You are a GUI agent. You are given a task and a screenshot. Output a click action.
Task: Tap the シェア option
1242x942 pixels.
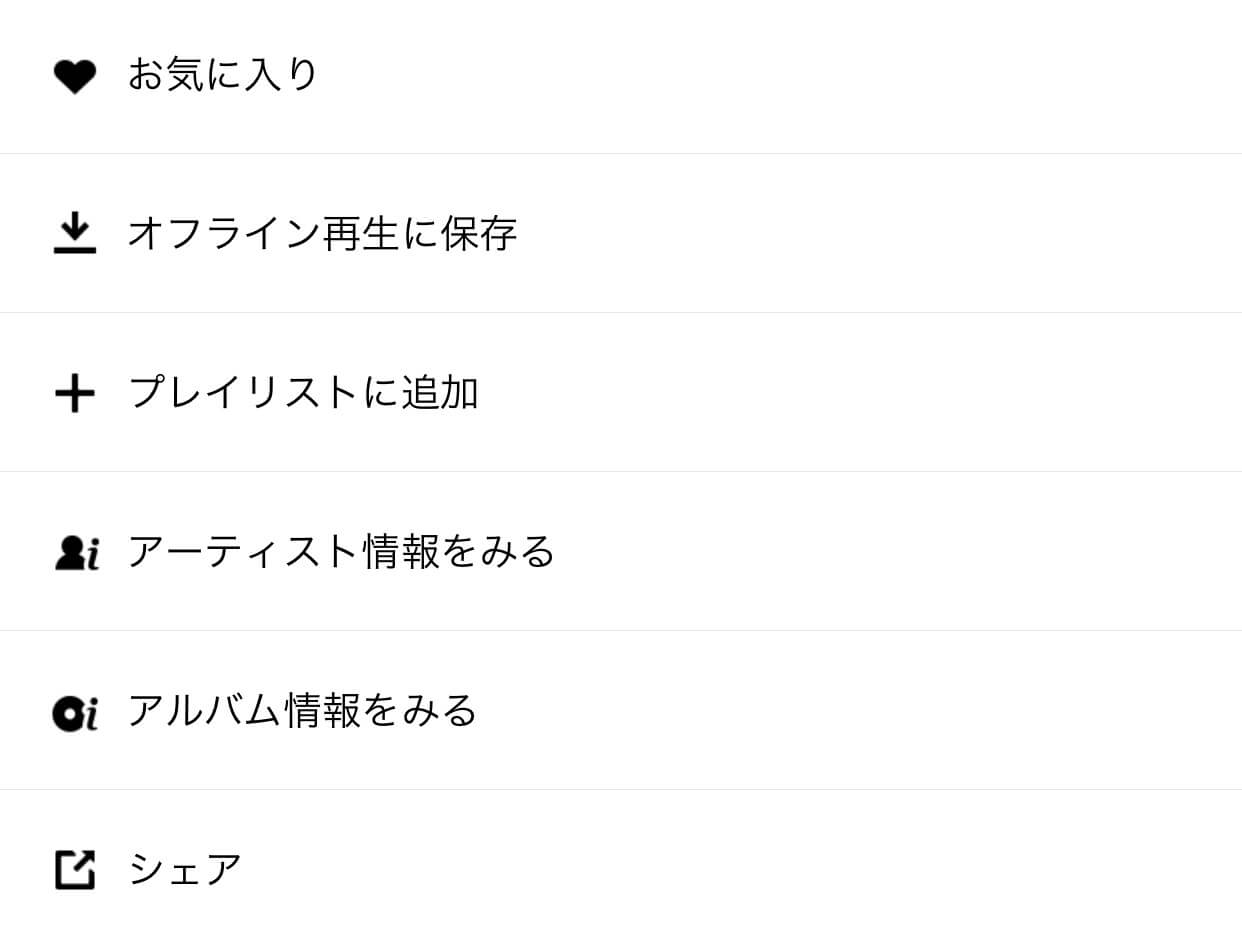[x=185, y=869]
